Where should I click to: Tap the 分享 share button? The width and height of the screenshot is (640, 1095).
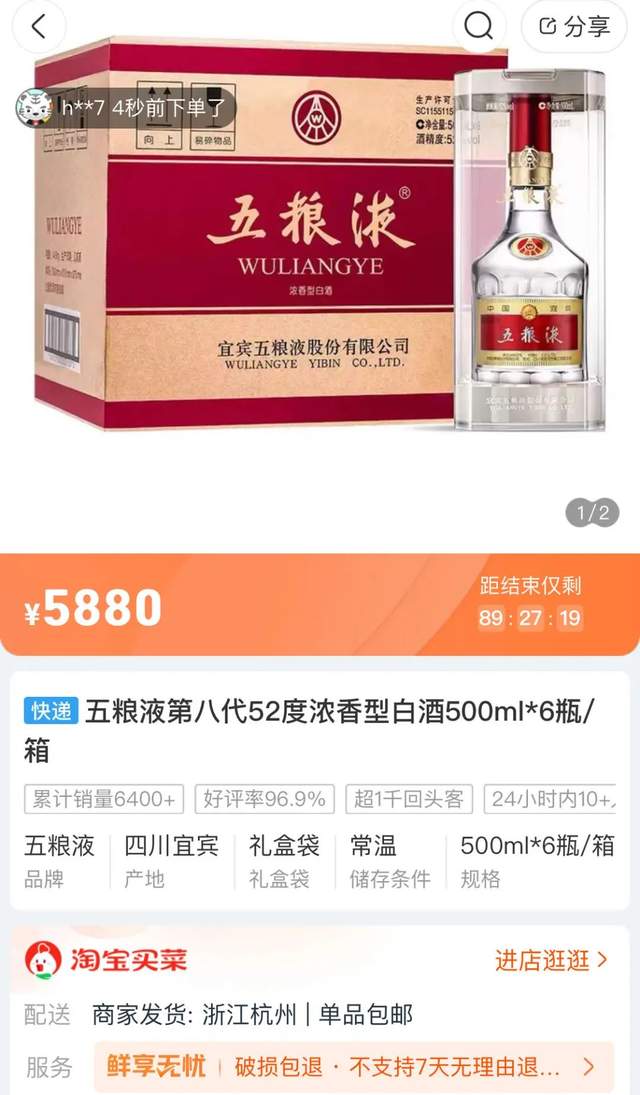pyautogui.click(x=574, y=27)
